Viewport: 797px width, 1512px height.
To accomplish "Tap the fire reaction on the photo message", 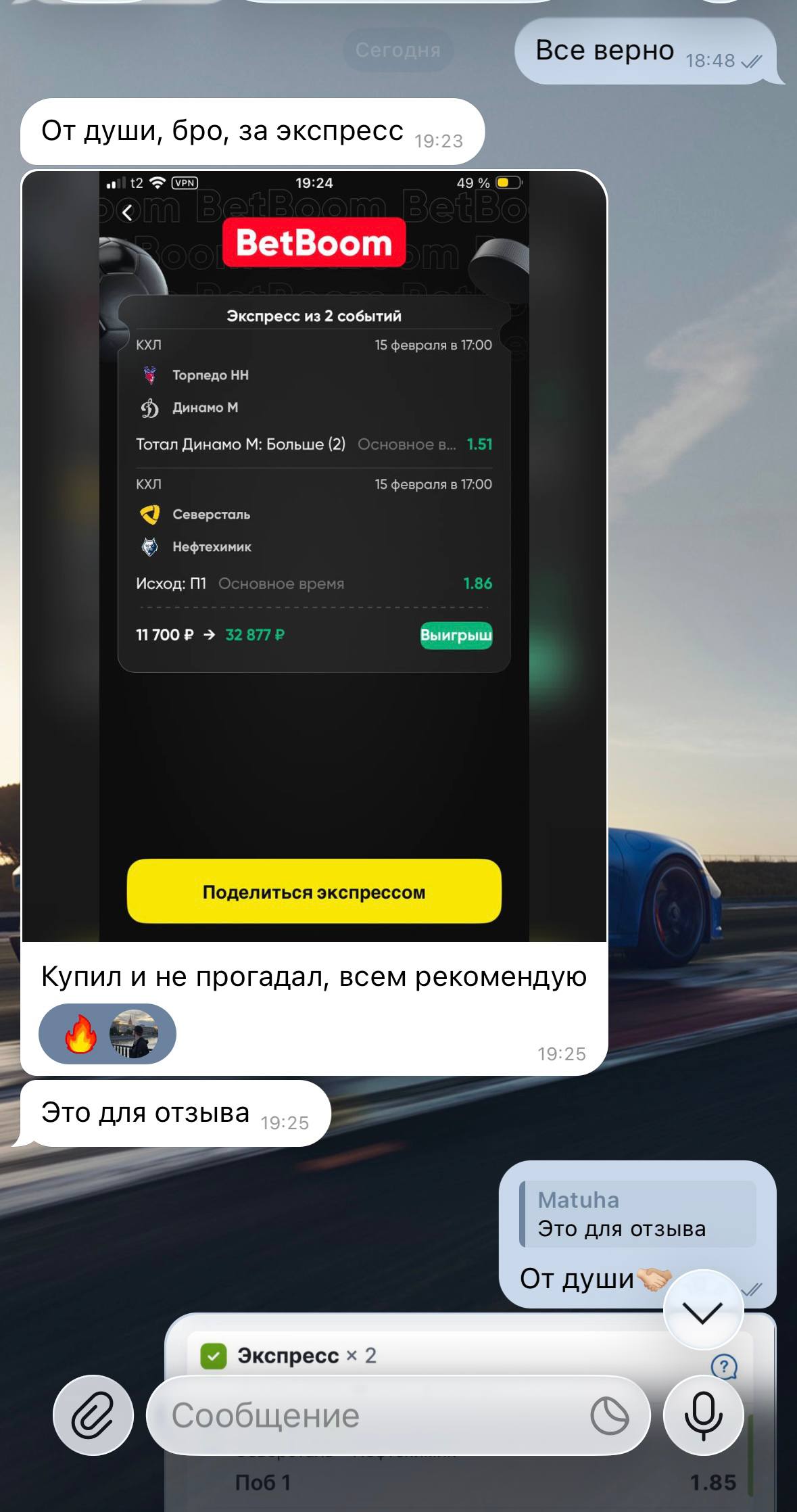I will click(80, 1034).
